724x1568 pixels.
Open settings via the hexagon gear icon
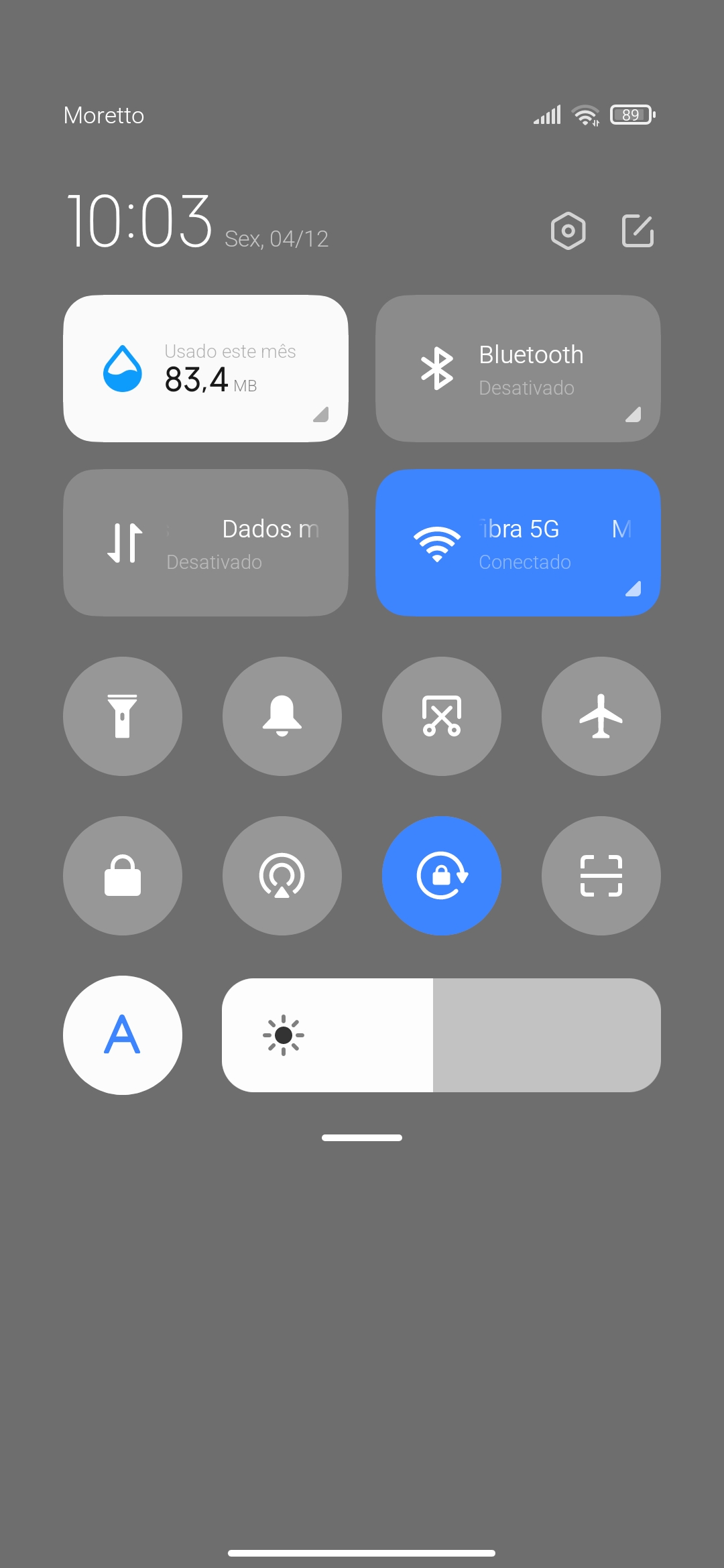click(x=568, y=231)
